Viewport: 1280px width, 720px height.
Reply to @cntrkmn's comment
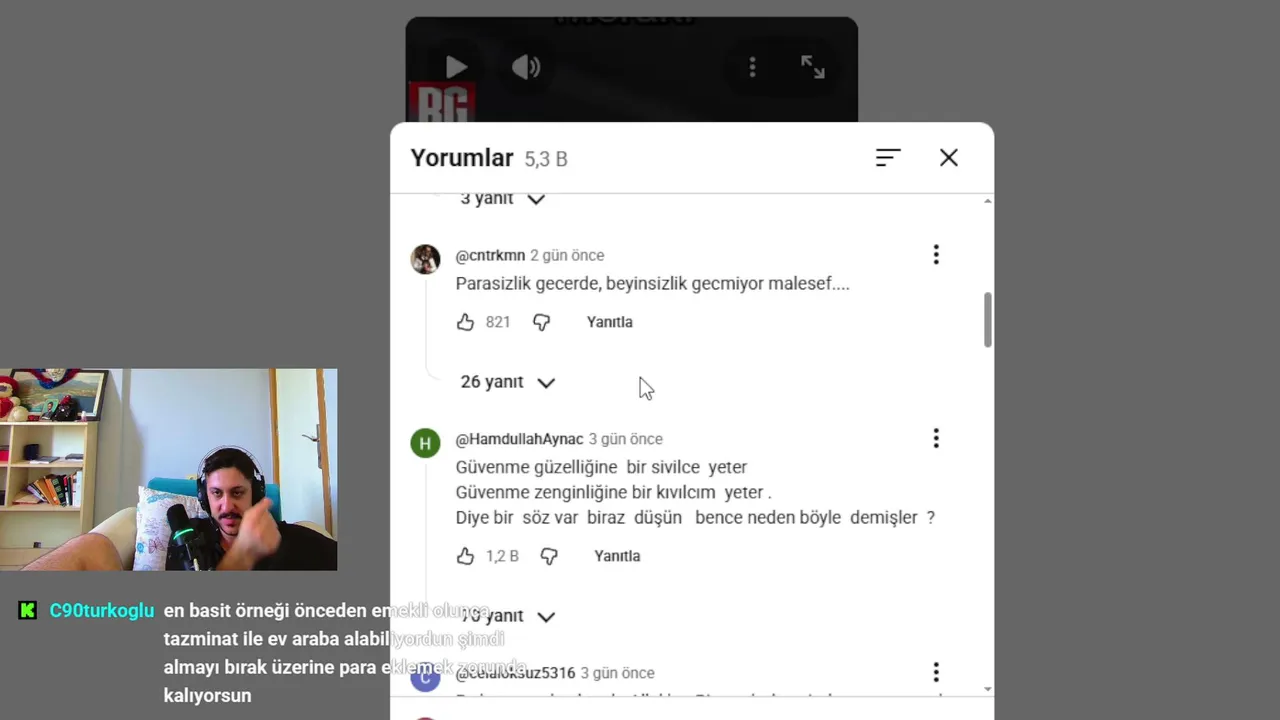pyautogui.click(x=609, y=322)
